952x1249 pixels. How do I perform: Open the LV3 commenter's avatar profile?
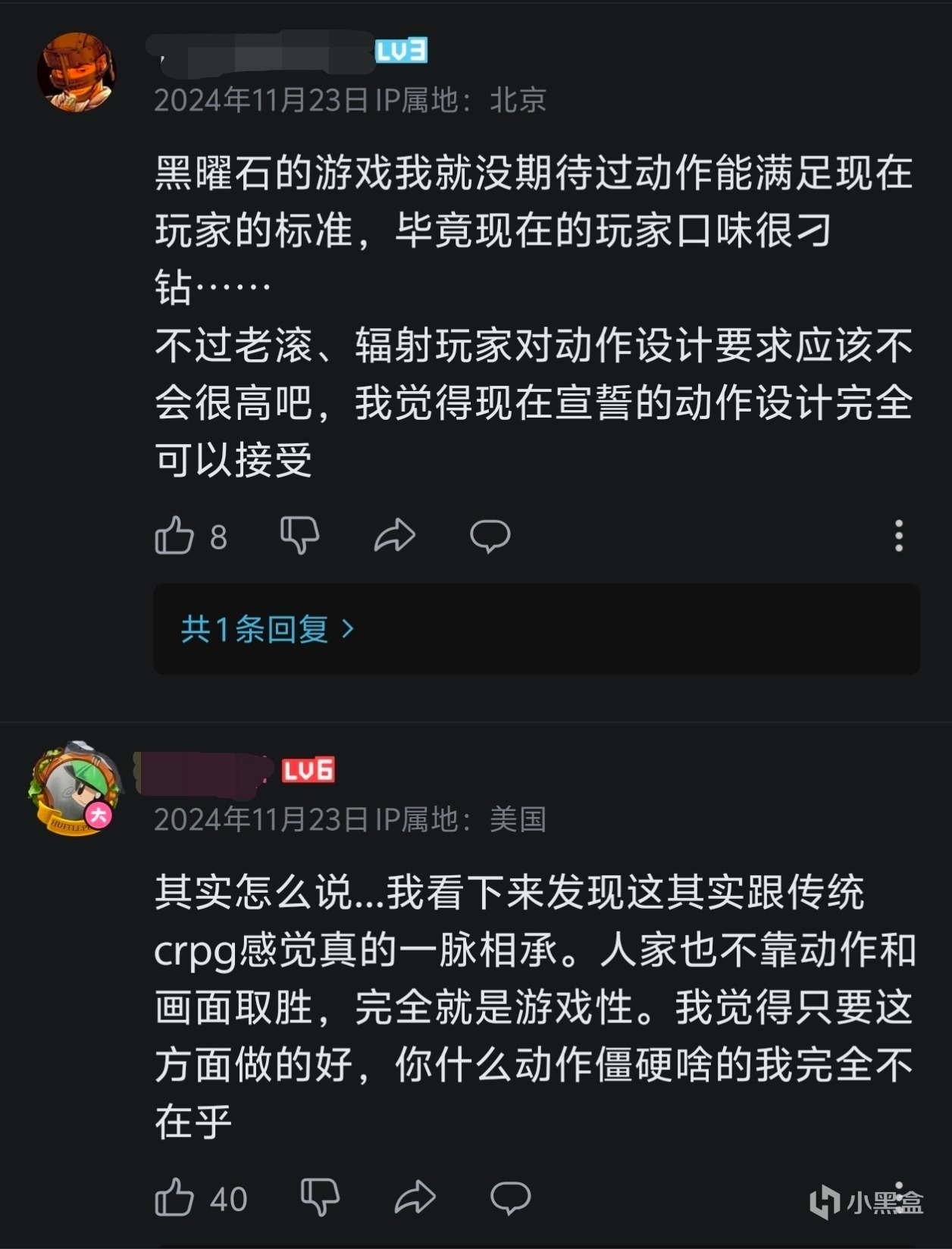[76, 73]
